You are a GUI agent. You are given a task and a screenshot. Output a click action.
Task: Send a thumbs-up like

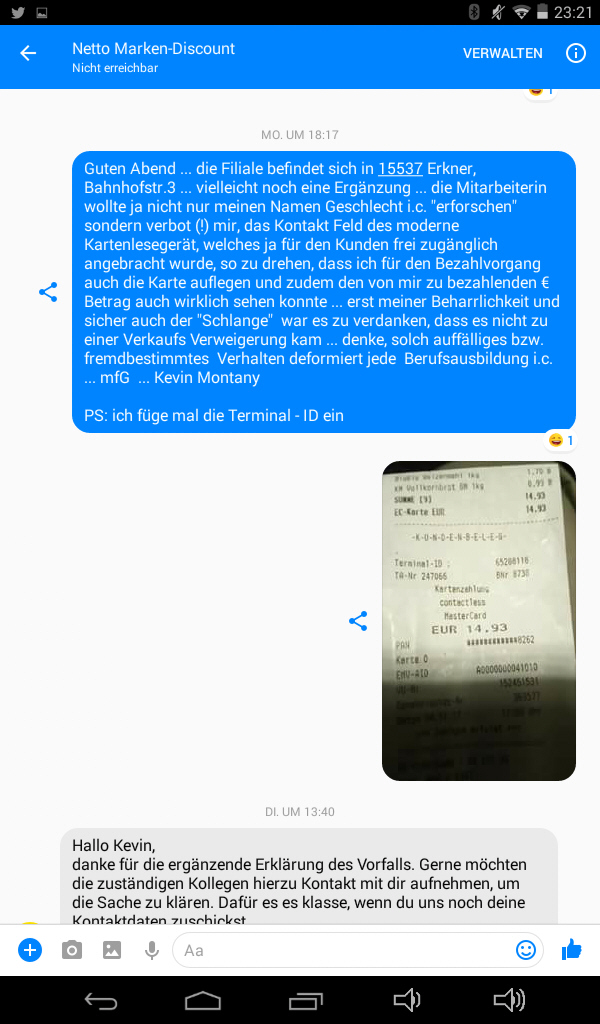(572, 950)
